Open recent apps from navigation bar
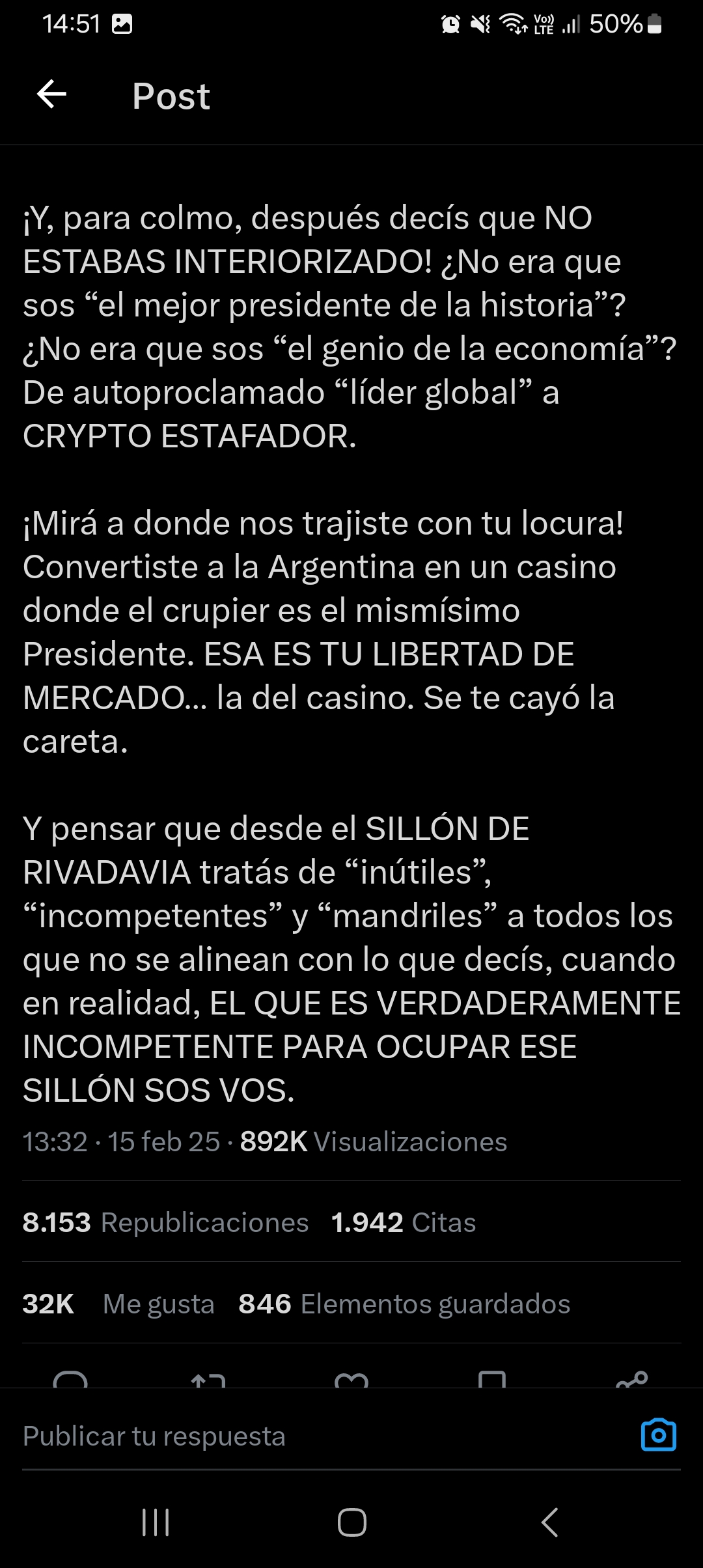Image resolution: width=703 pixels, height=1568 pixels. click(x=156, y=1522)
